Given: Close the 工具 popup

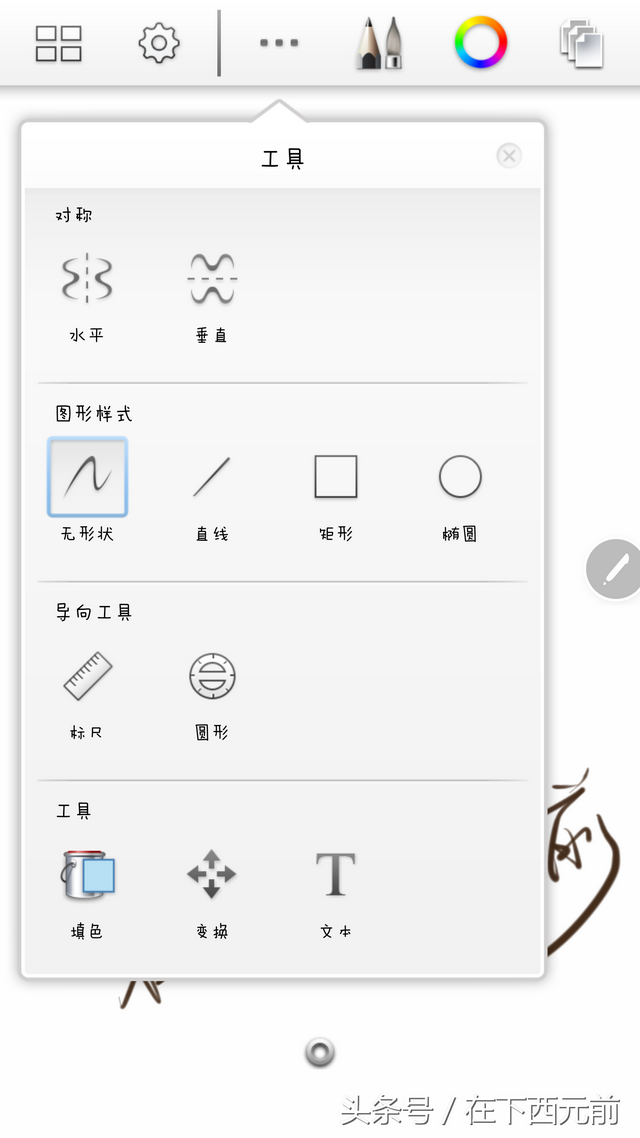Looking at the screenshot, I should coord(509,156).
